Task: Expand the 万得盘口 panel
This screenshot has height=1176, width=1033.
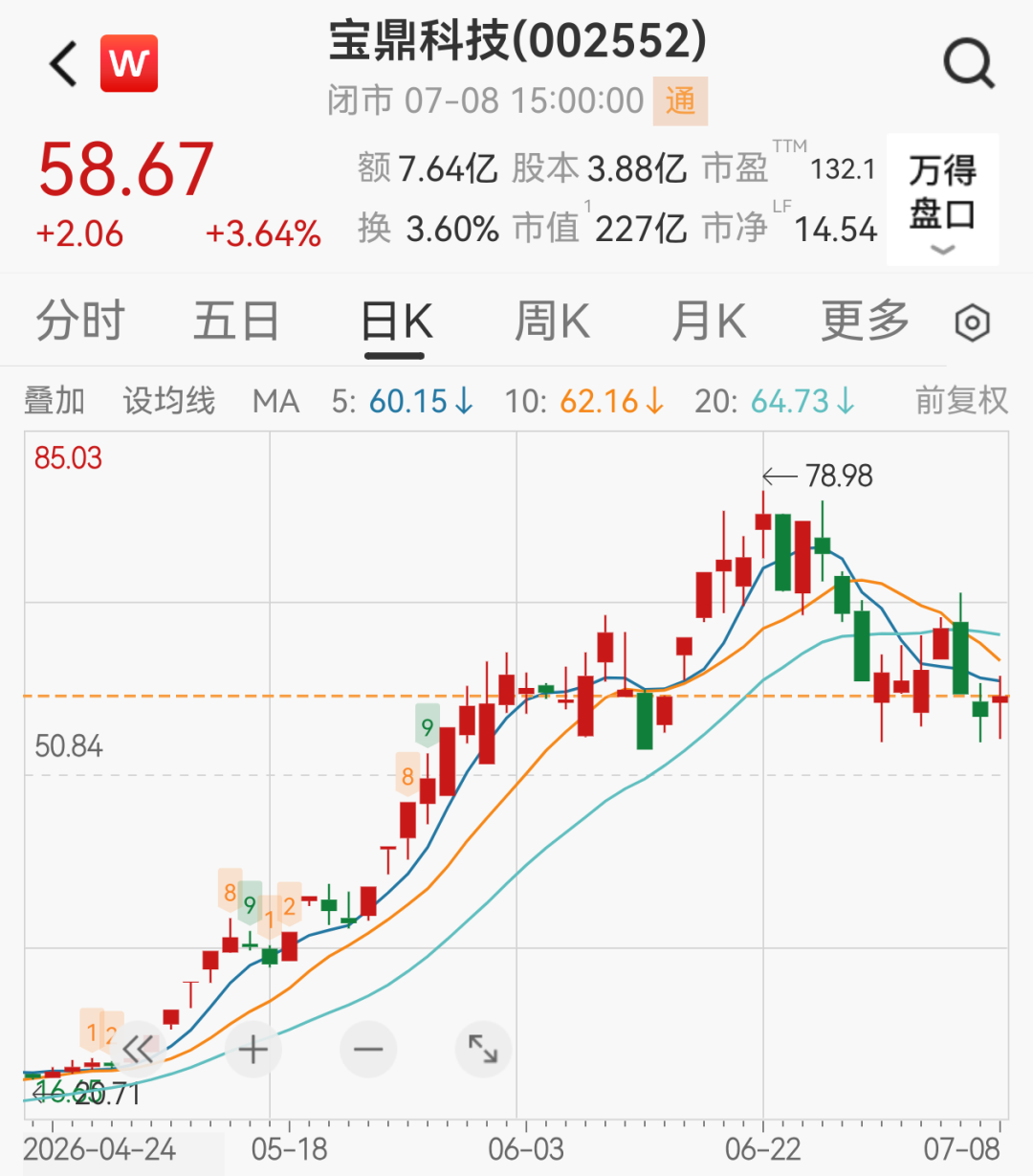Action: pos(942,199)
